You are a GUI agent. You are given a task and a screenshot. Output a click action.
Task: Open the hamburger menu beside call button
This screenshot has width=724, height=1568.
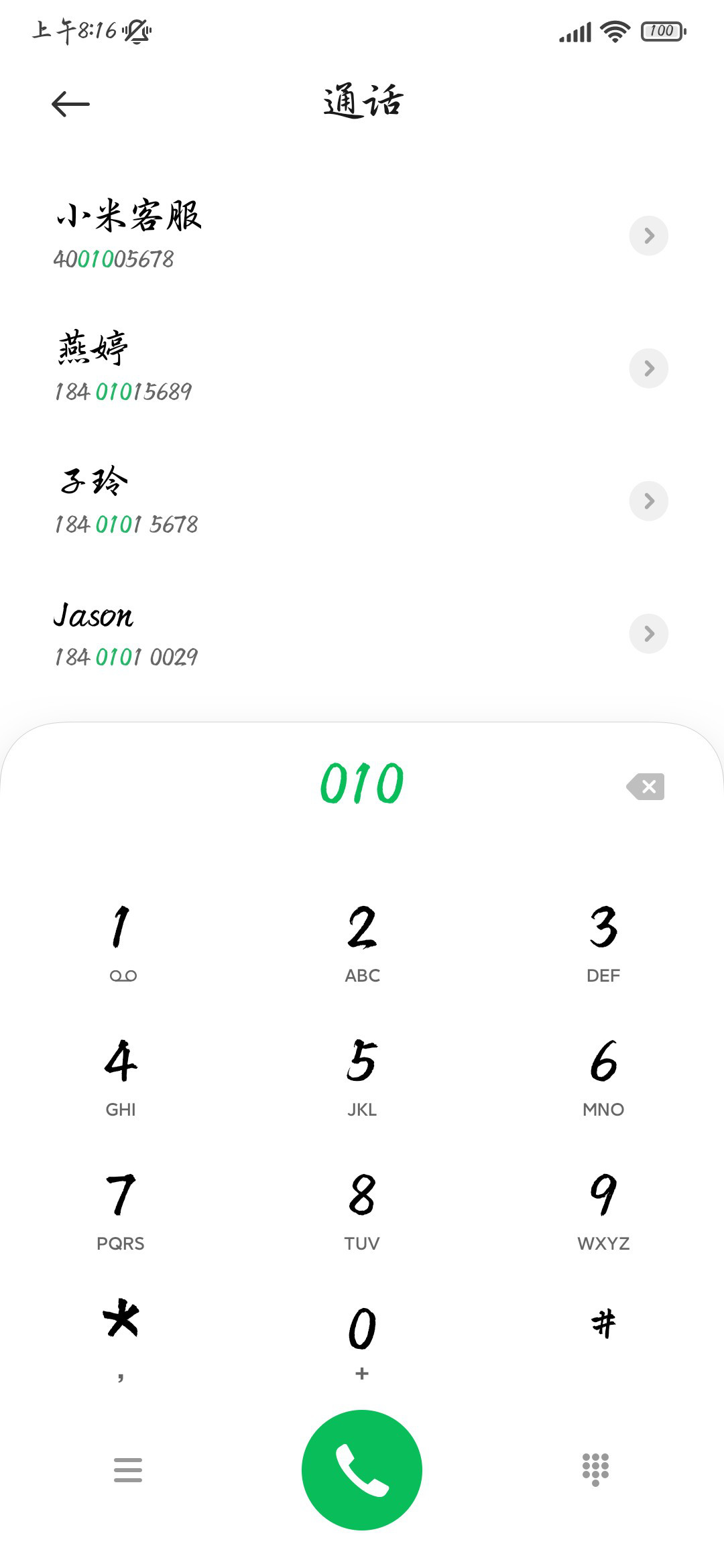pos(128,1470)
